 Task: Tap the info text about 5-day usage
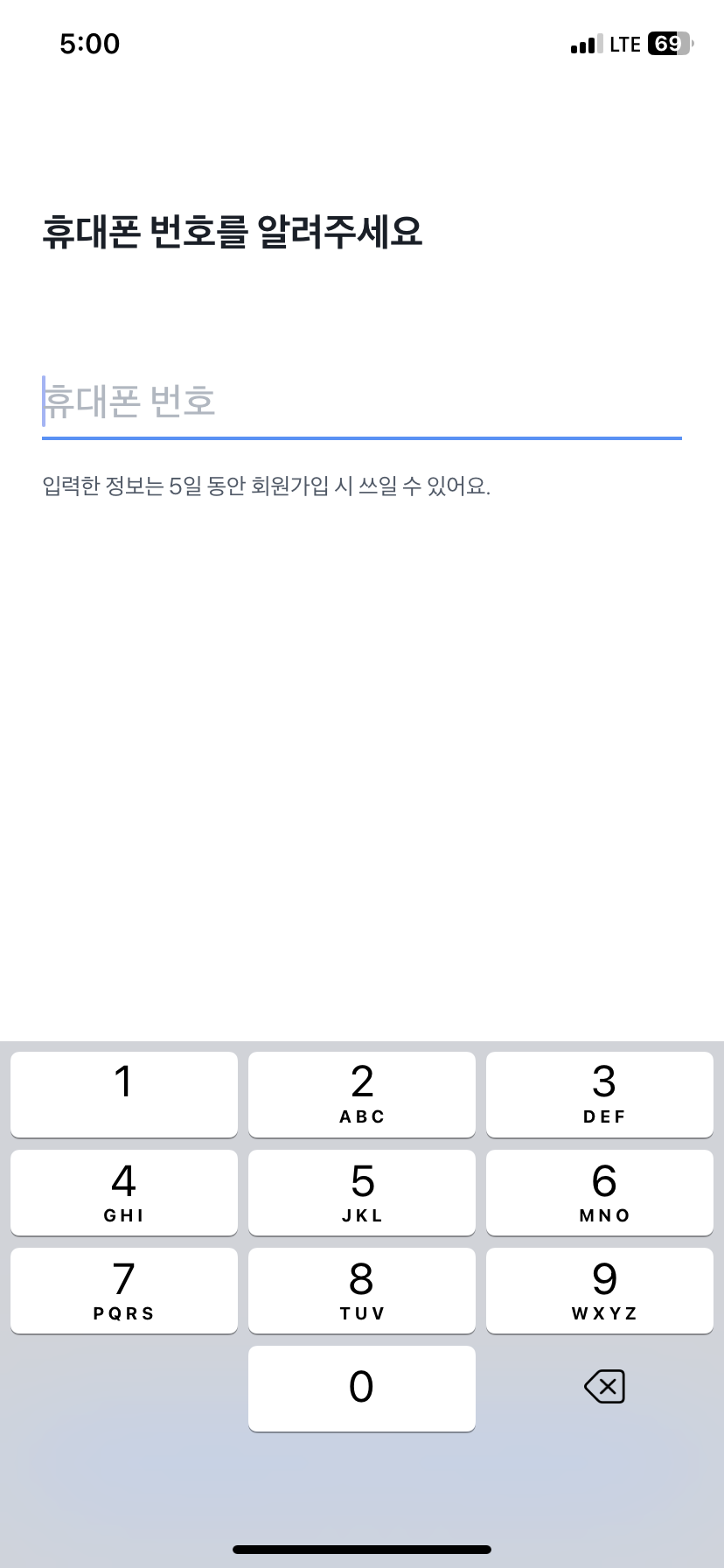pos(267,487)
